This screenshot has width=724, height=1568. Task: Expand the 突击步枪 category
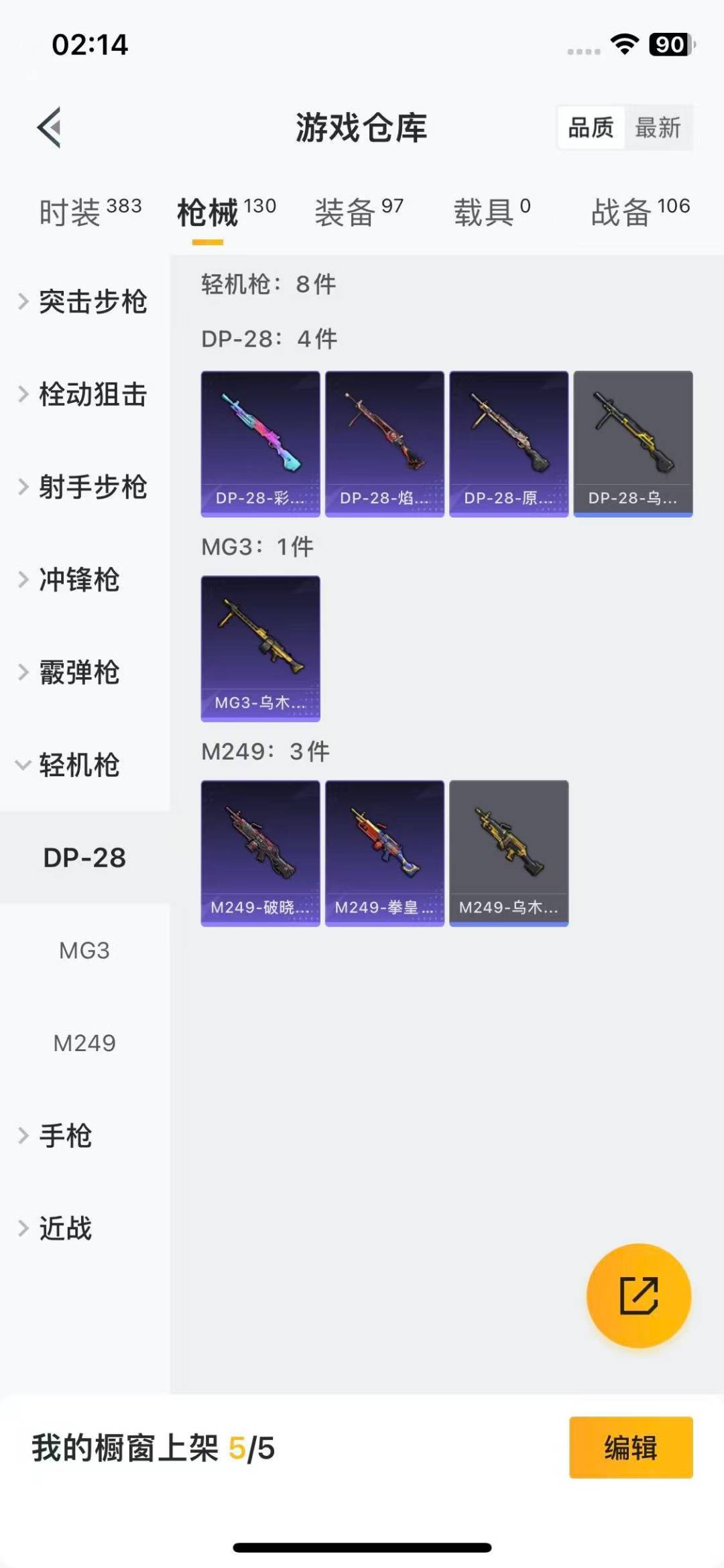pos(94,303)
